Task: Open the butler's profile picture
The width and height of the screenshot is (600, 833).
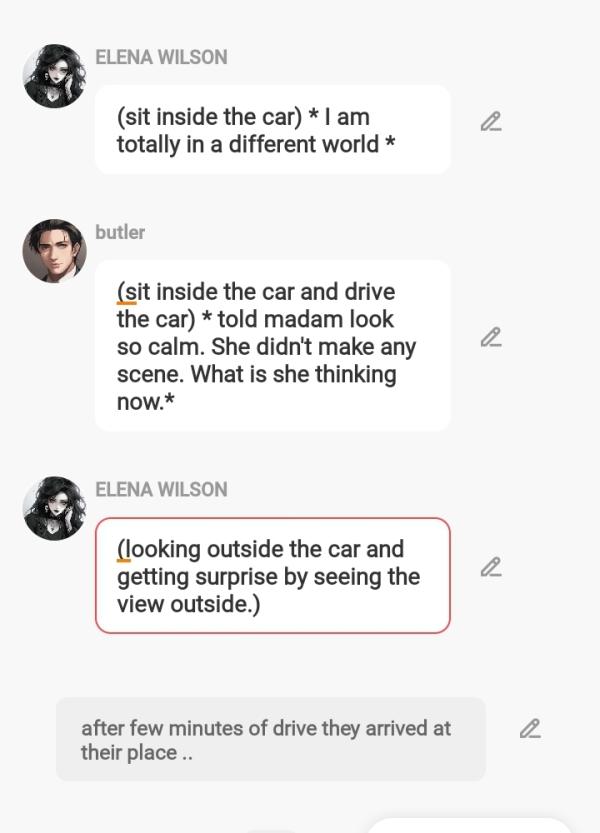Action: click(x=54, y=251)
